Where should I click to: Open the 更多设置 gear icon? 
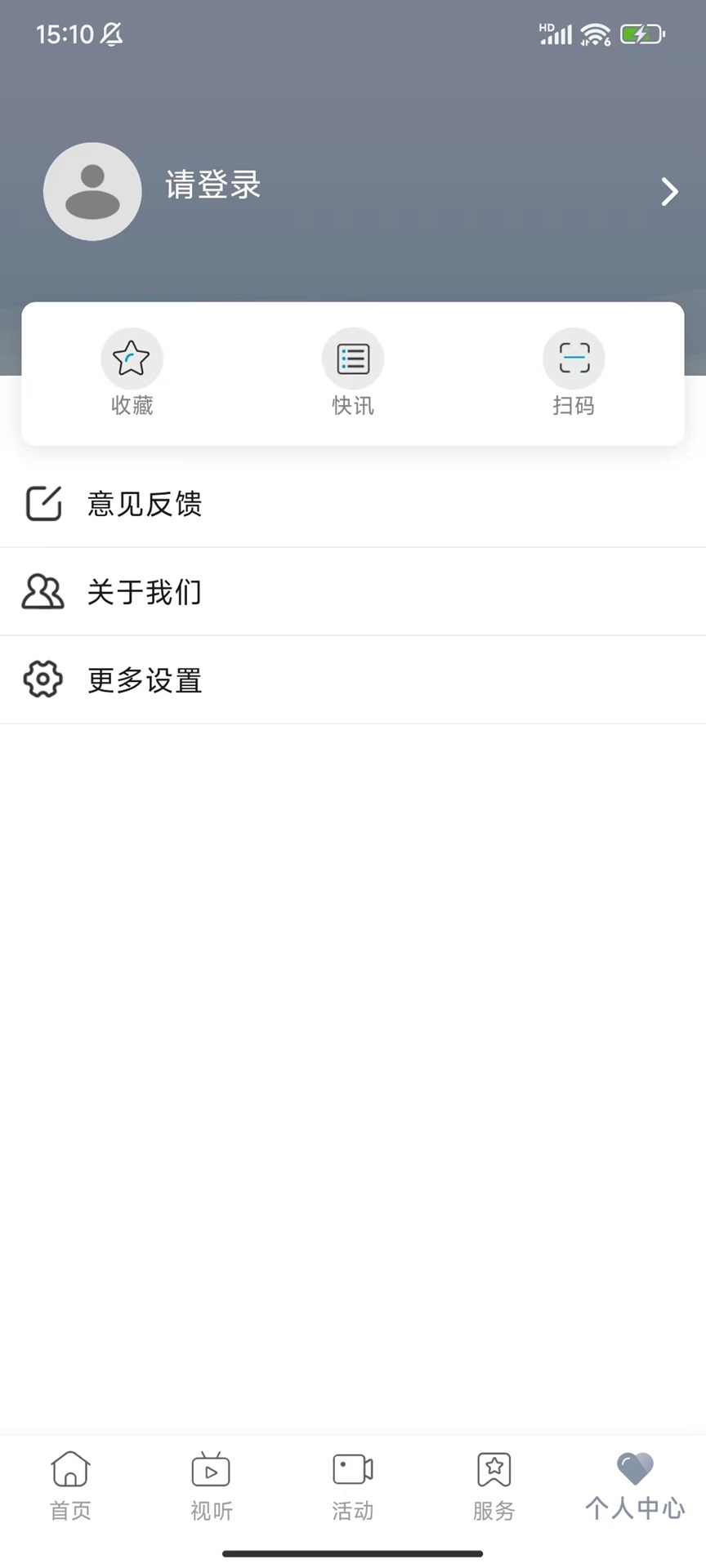pyautogui.click(x=42, y=679)
